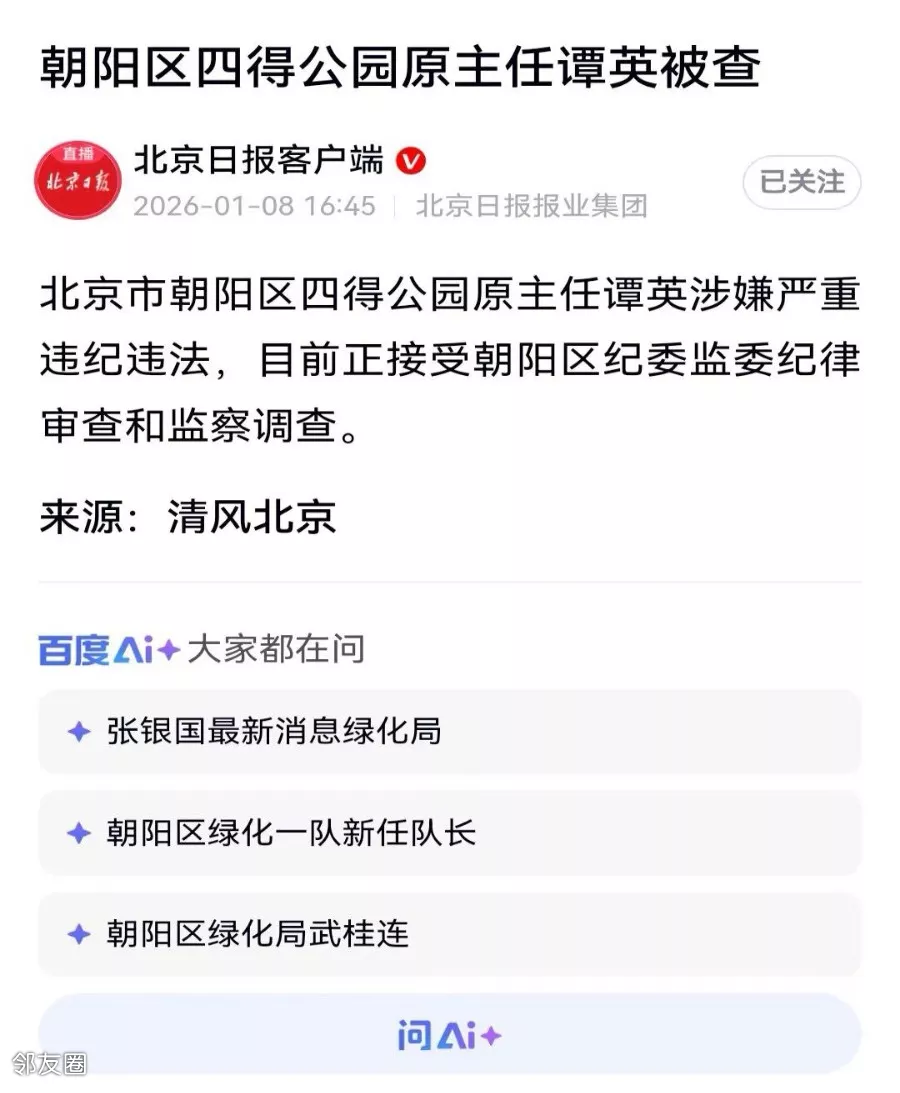Image resolution: width=900 pixels, height=1093 pixels.
Task: Tap the 已关注 follow button
Action: (x=801, y=182)
